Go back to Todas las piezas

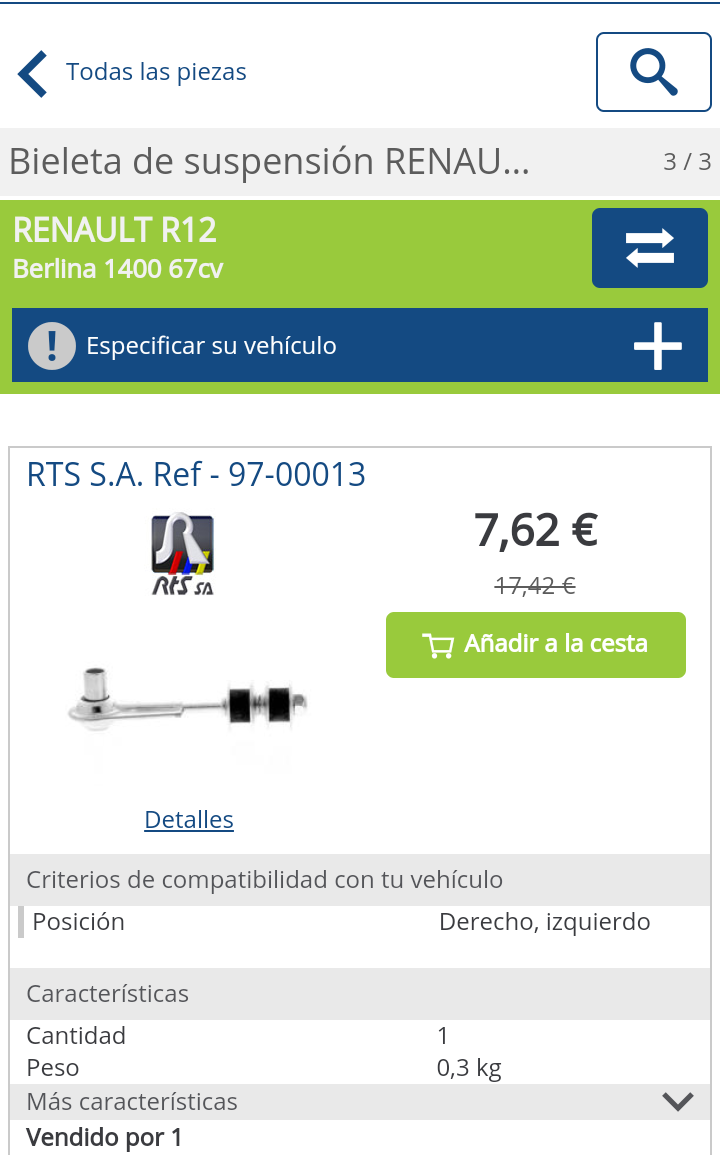tap(132, 73)
